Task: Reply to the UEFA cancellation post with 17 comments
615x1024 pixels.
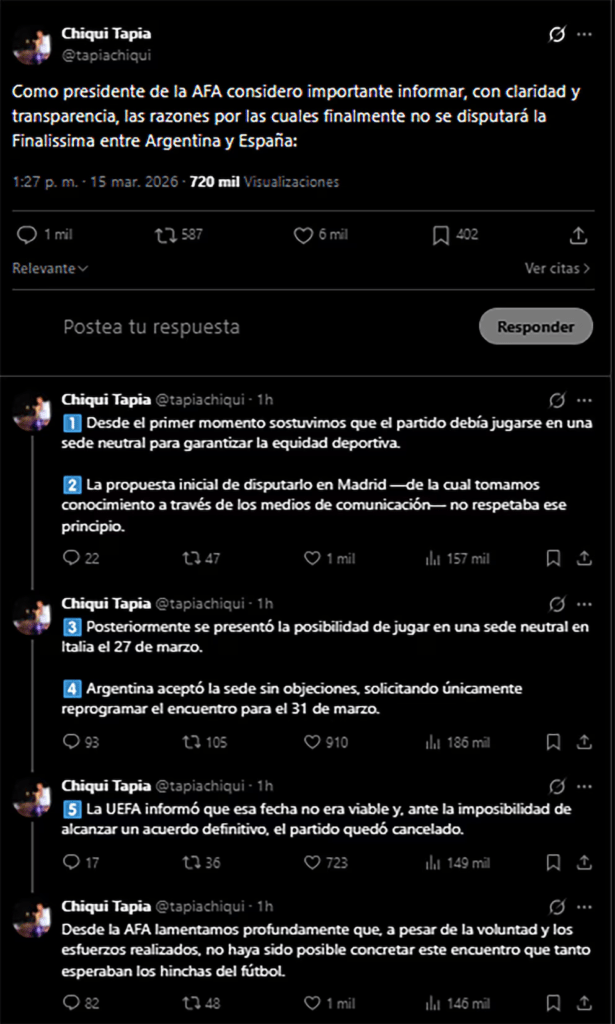Action: tap(71, 862)
